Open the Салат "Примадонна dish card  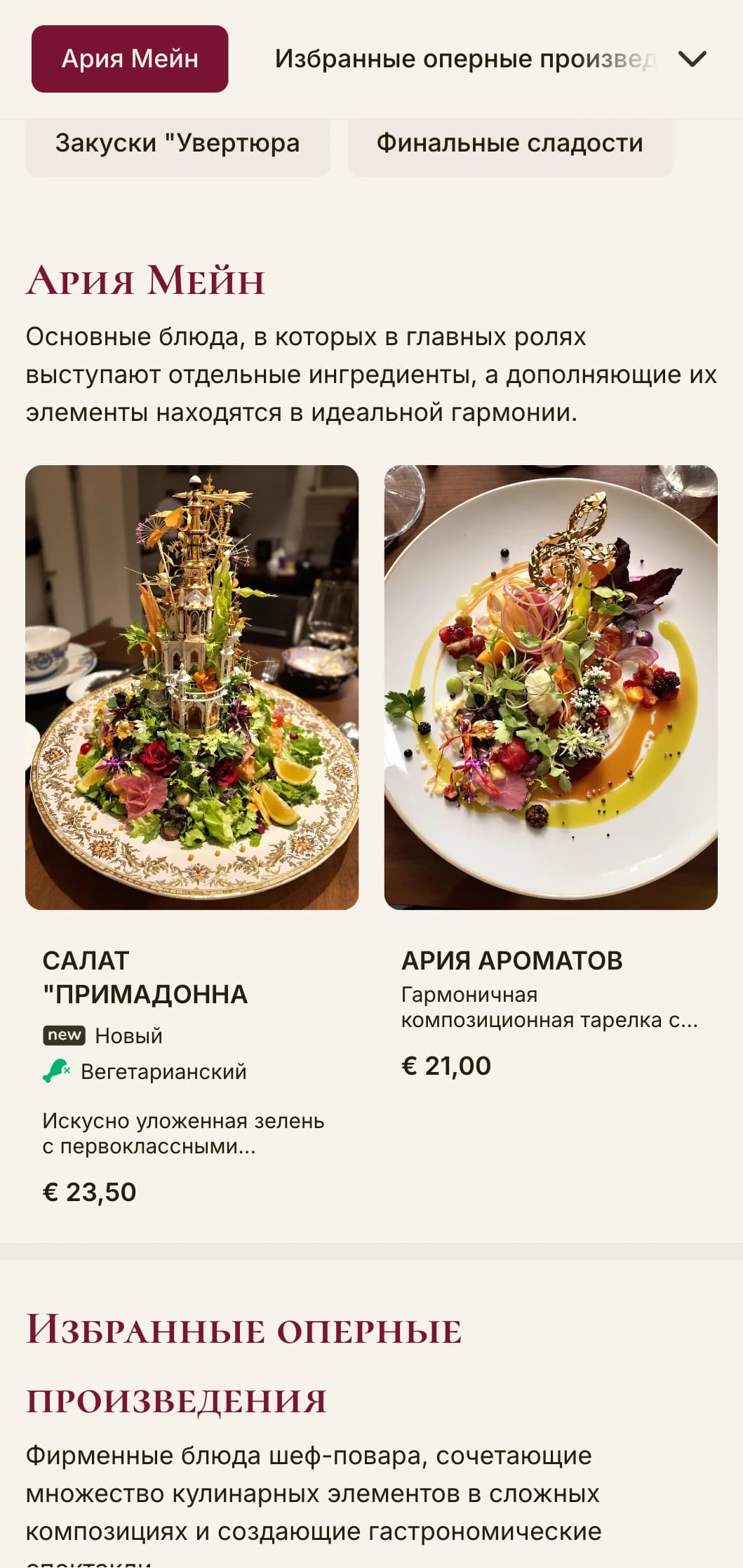[192, 688]
